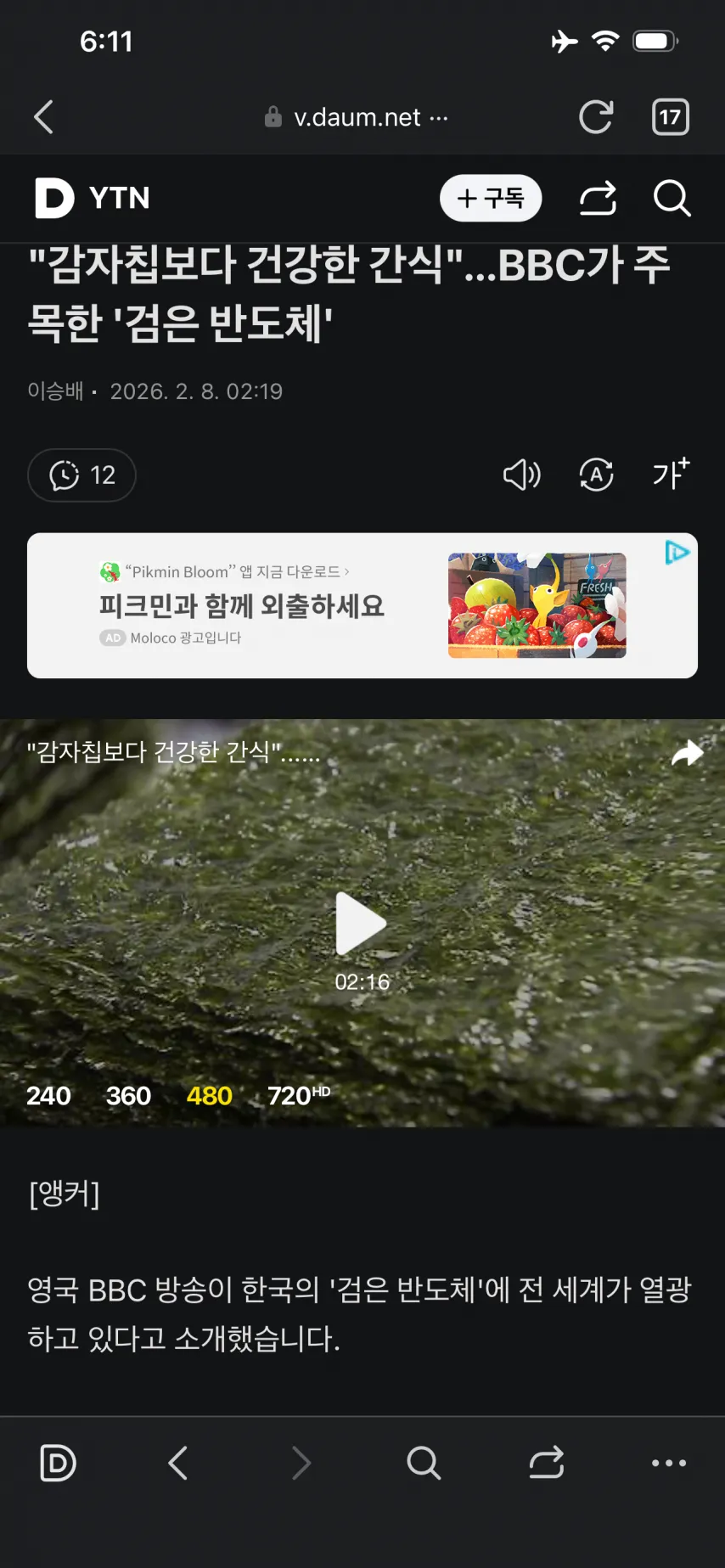Tap the v.daum.net address bar

coord(357,117)
